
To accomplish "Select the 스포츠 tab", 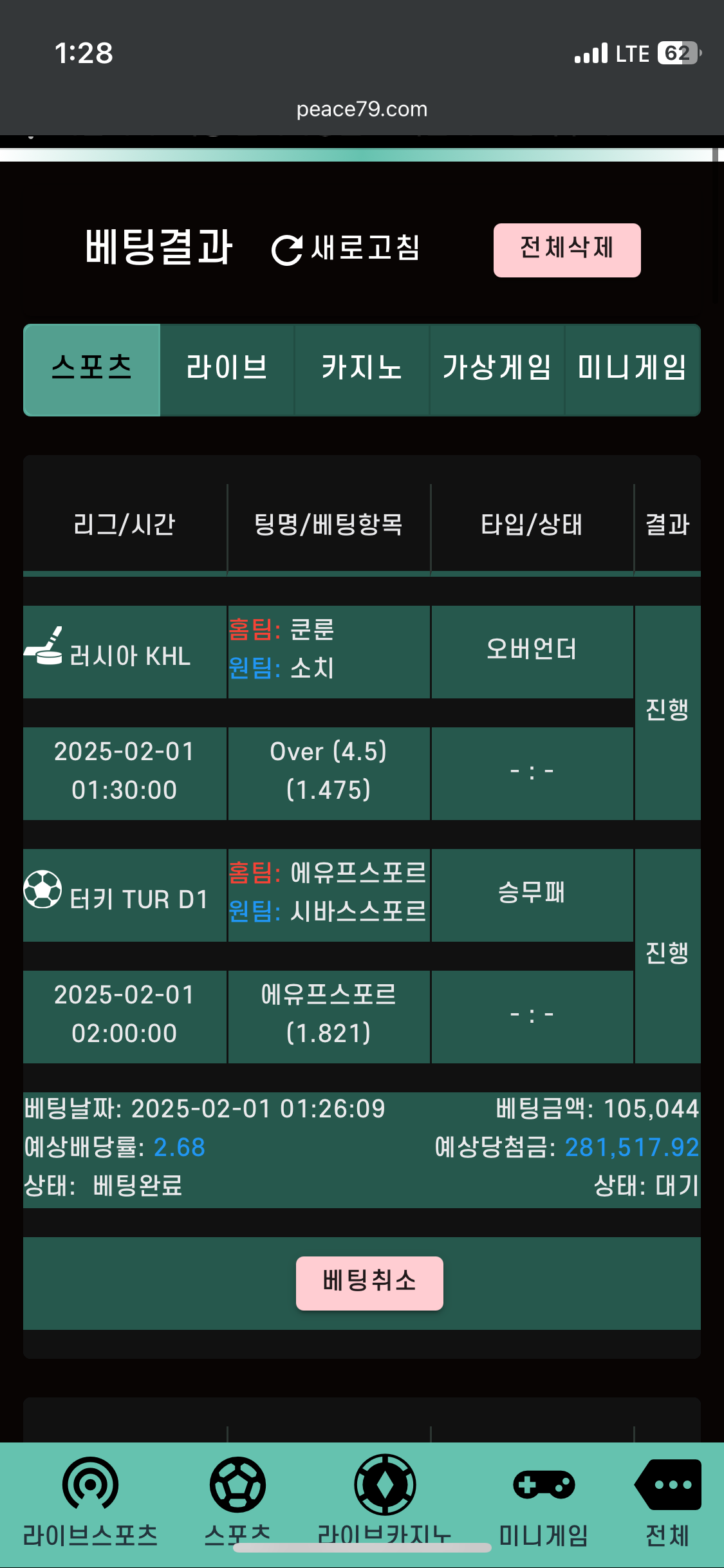I will point(92,370).
